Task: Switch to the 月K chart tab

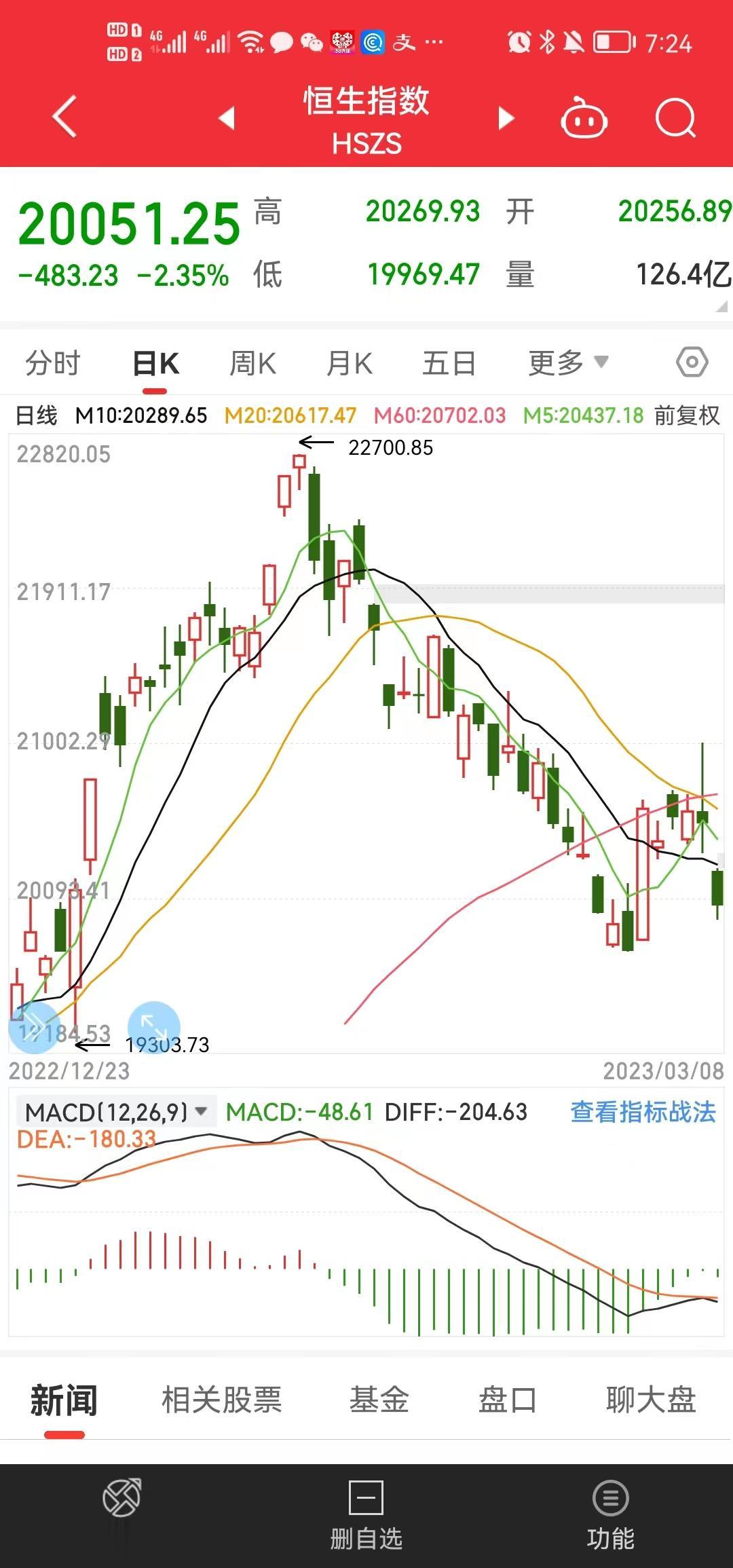Action: click(x=350, y=363)
